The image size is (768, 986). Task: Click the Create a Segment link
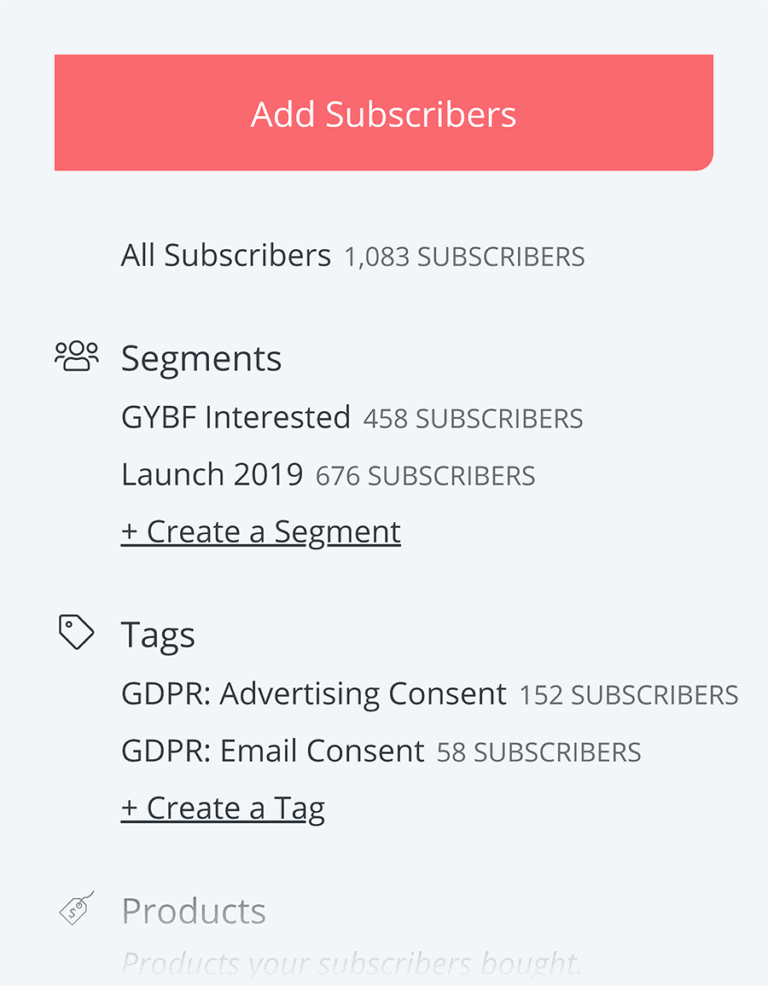(260, 531)
